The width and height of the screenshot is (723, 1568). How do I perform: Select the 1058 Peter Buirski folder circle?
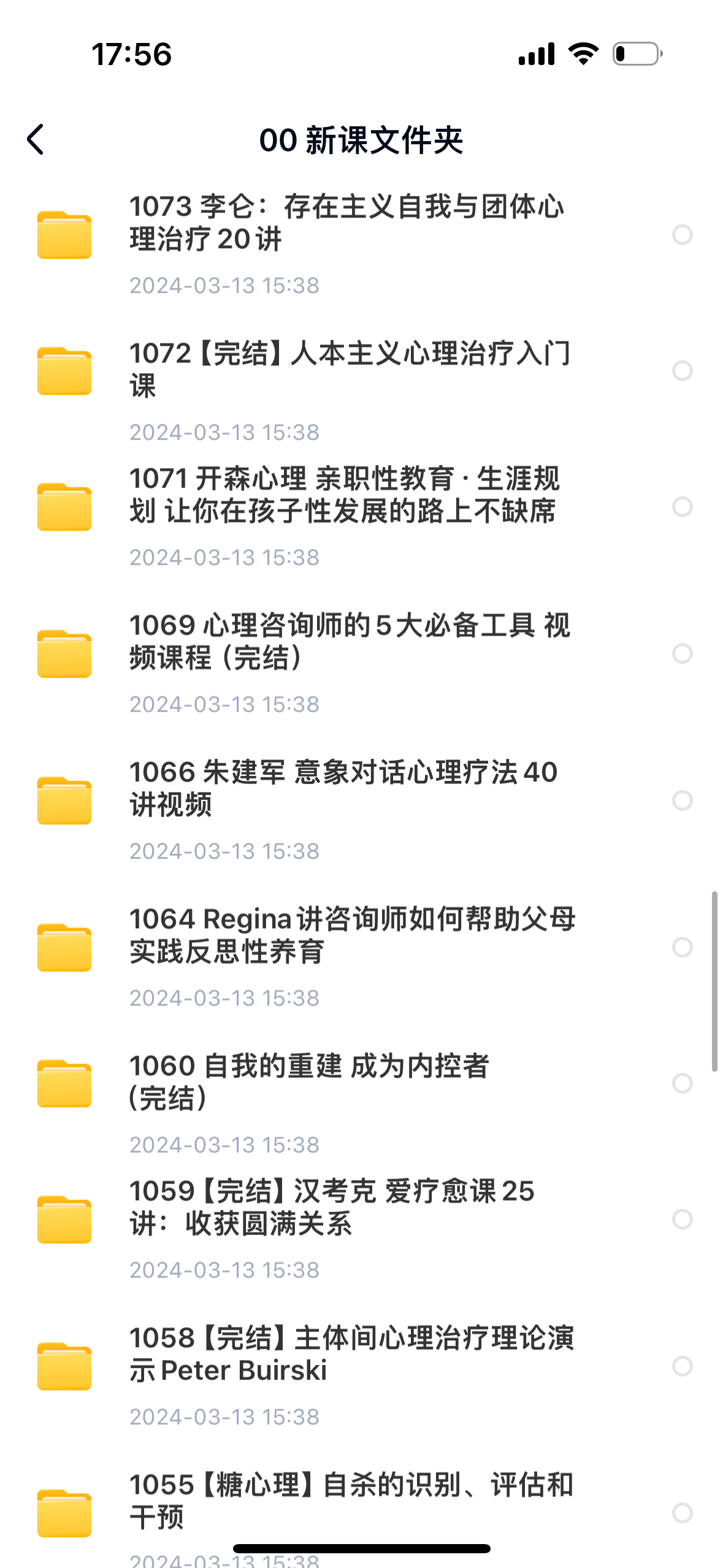tap(682, 1366)
